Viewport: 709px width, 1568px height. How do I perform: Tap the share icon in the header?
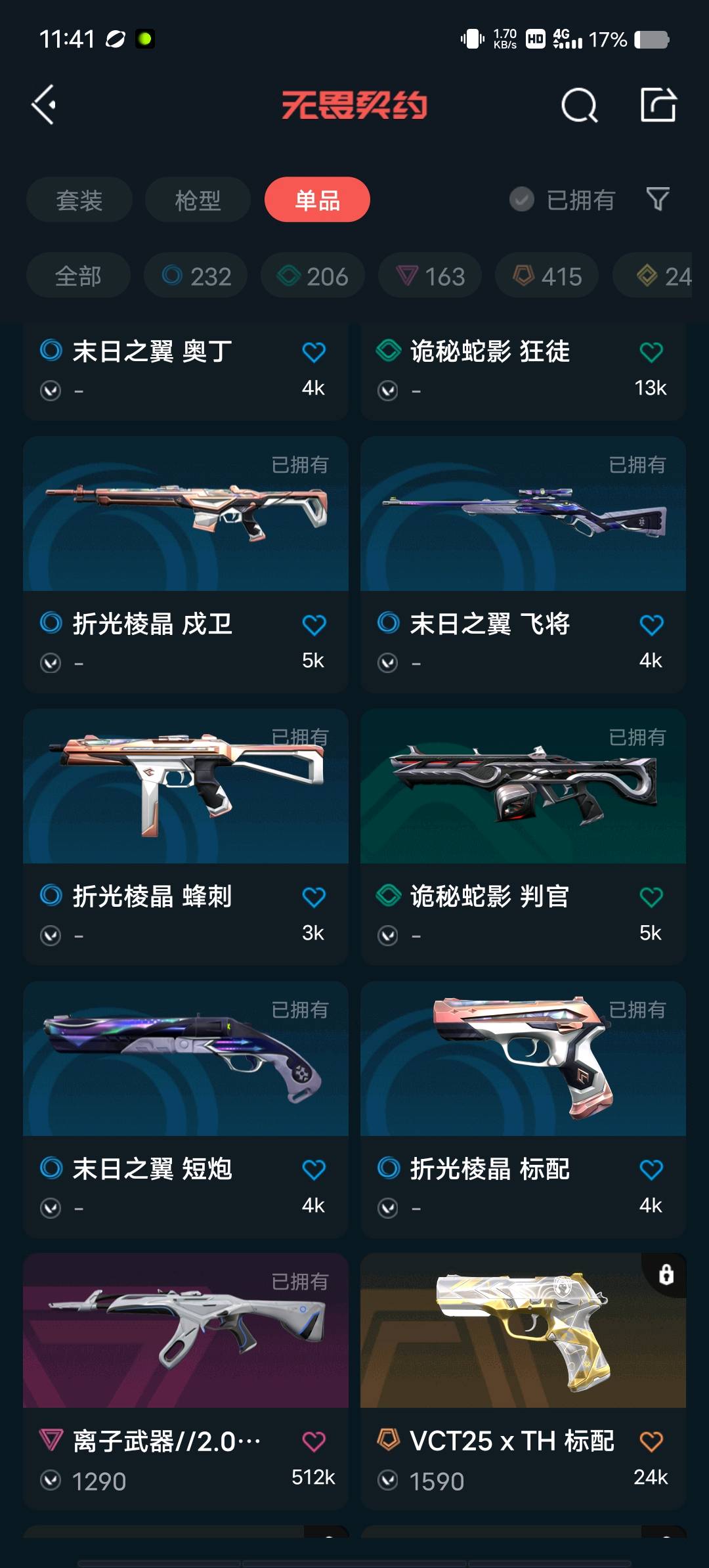pos(658,105)
